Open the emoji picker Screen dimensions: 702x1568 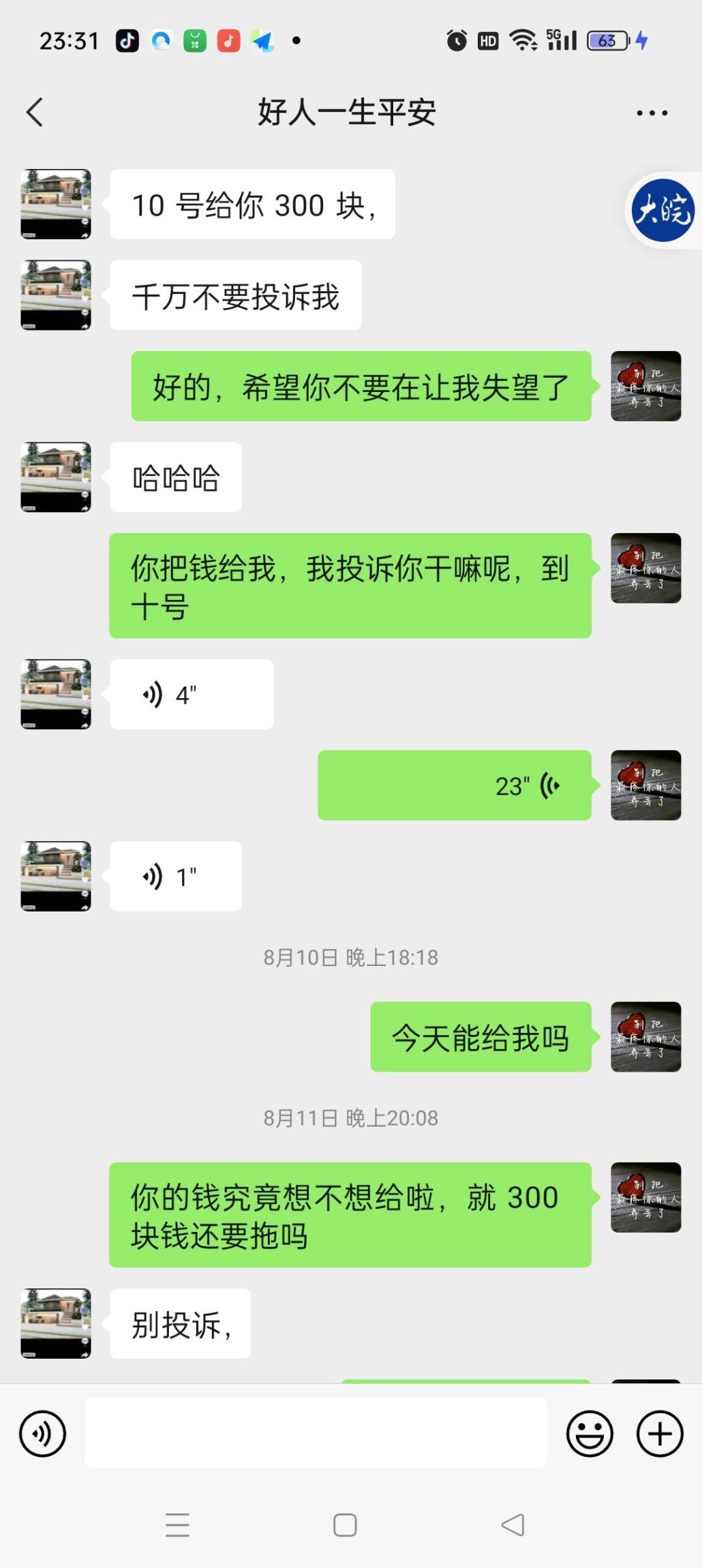(590, 1434)
